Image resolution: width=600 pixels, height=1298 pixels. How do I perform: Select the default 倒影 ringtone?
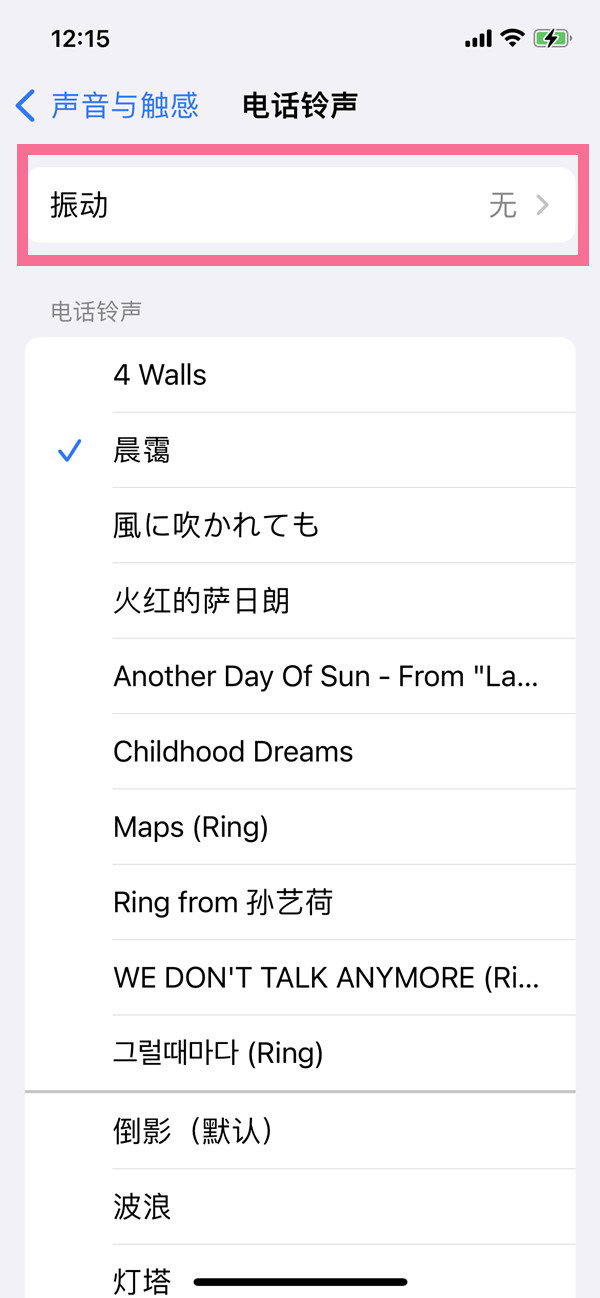300,1131
